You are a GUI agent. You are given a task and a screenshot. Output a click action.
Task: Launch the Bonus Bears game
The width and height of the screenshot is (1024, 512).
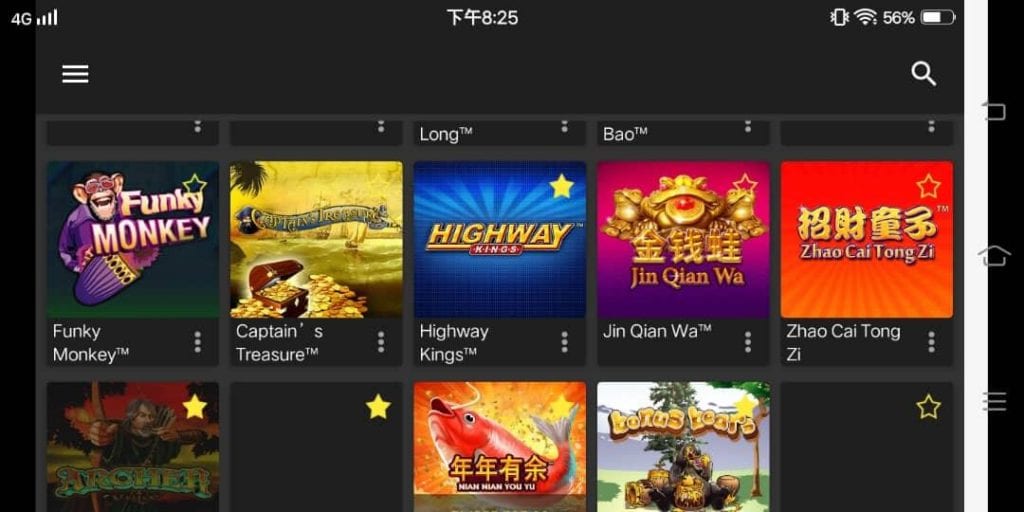click(x=683, y=450)
